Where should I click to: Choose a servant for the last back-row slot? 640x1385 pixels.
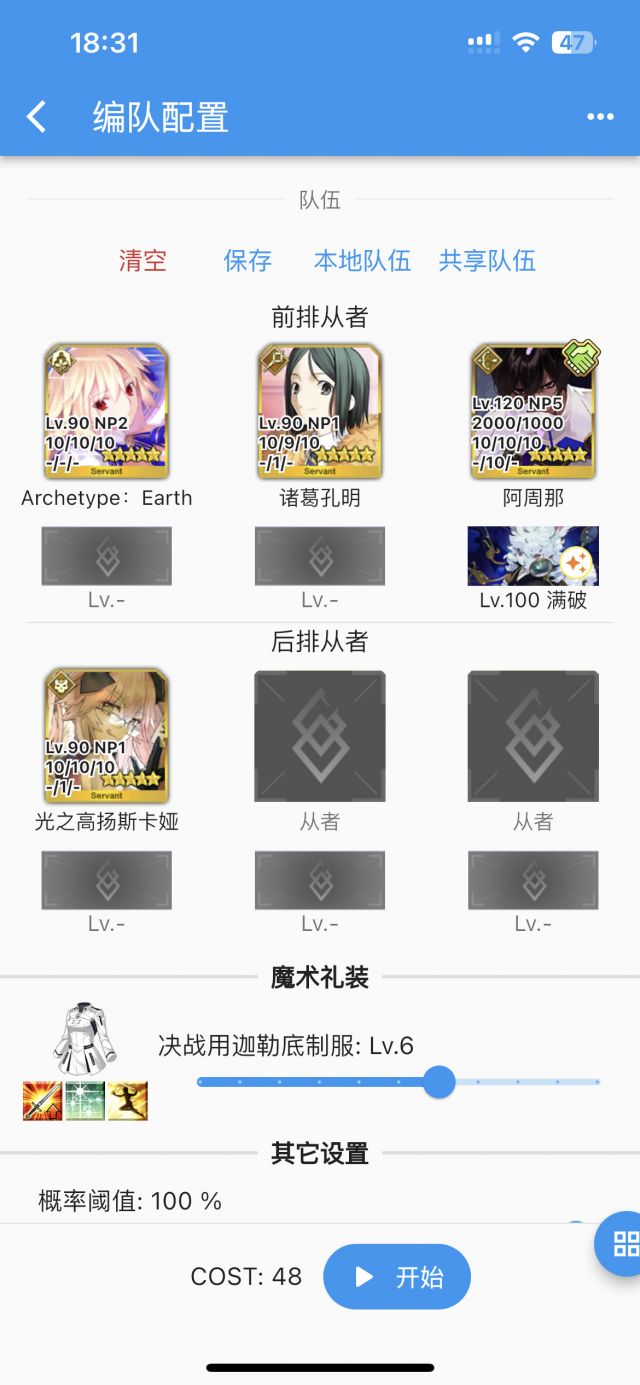click(533, 736)
